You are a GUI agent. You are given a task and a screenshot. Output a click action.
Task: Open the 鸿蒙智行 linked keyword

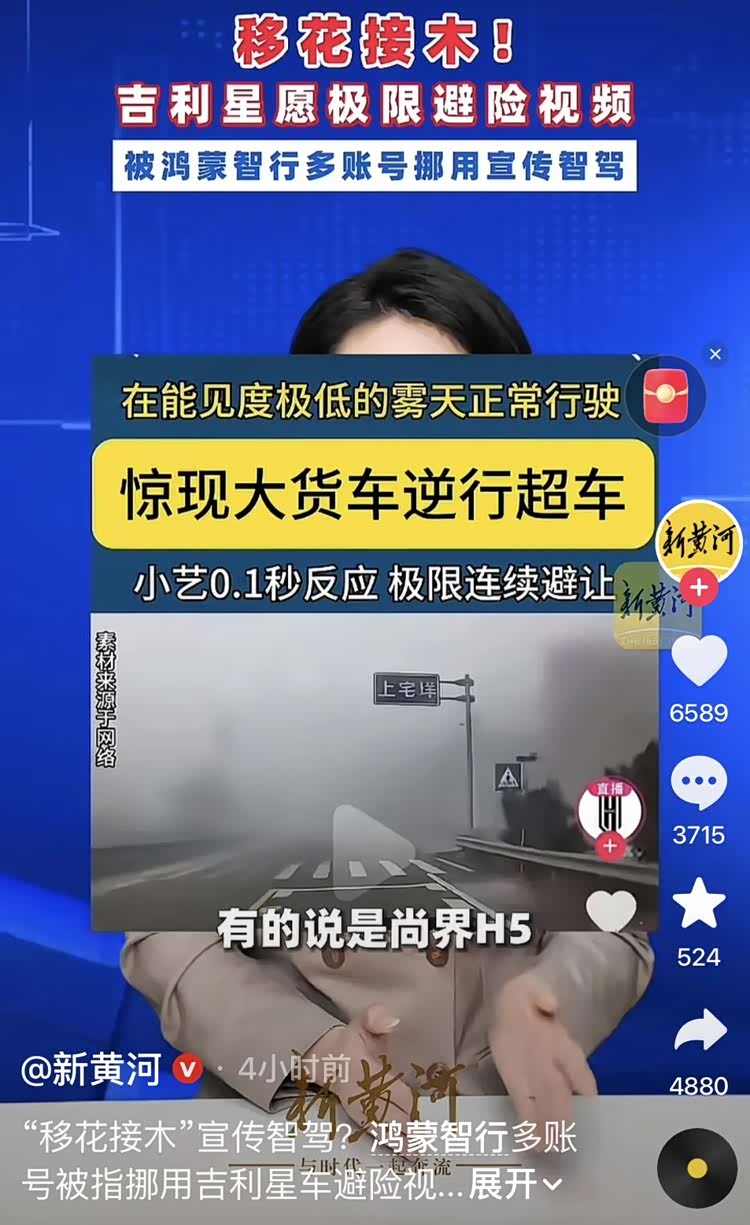pyautogui.click(x=439, y=1137)
